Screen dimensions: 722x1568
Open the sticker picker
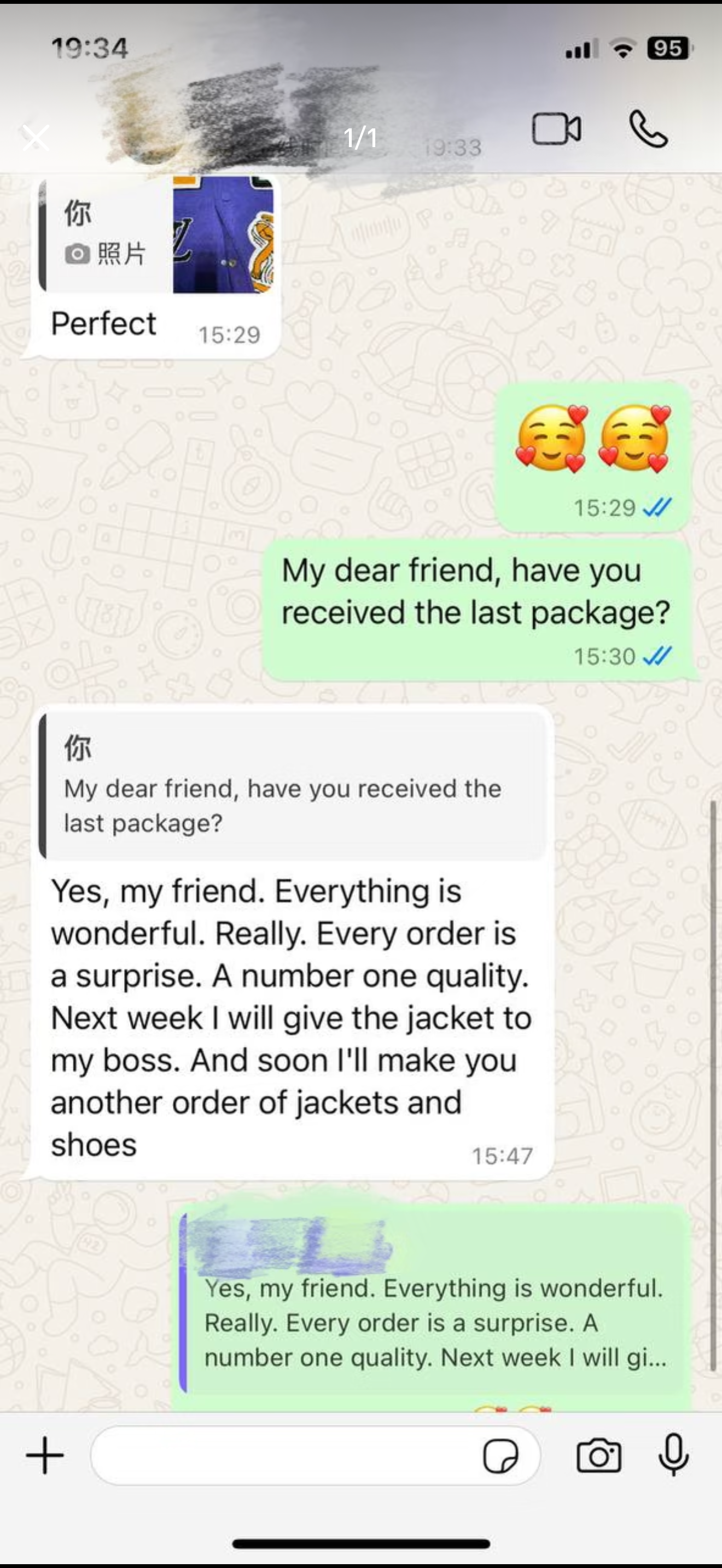500,1455
